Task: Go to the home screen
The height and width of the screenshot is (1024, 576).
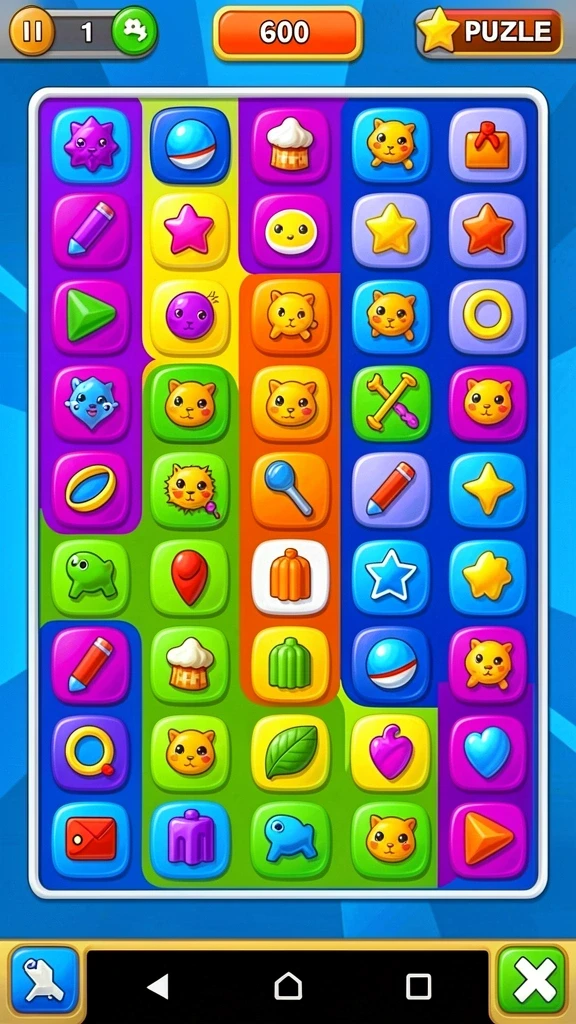Action: point(288,986)
